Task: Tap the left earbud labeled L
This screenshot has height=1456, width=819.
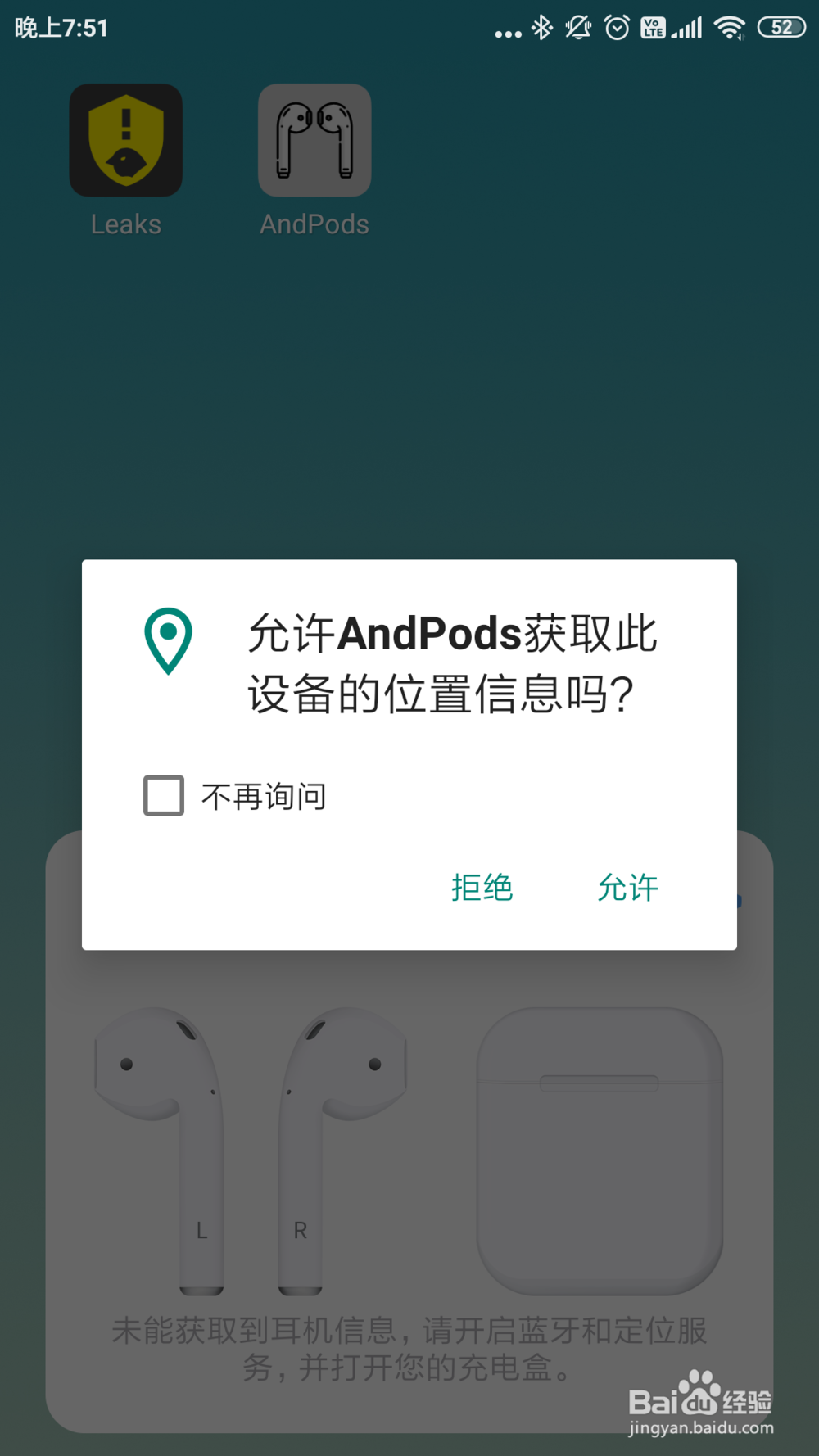Action: (x=180, y=1146)
